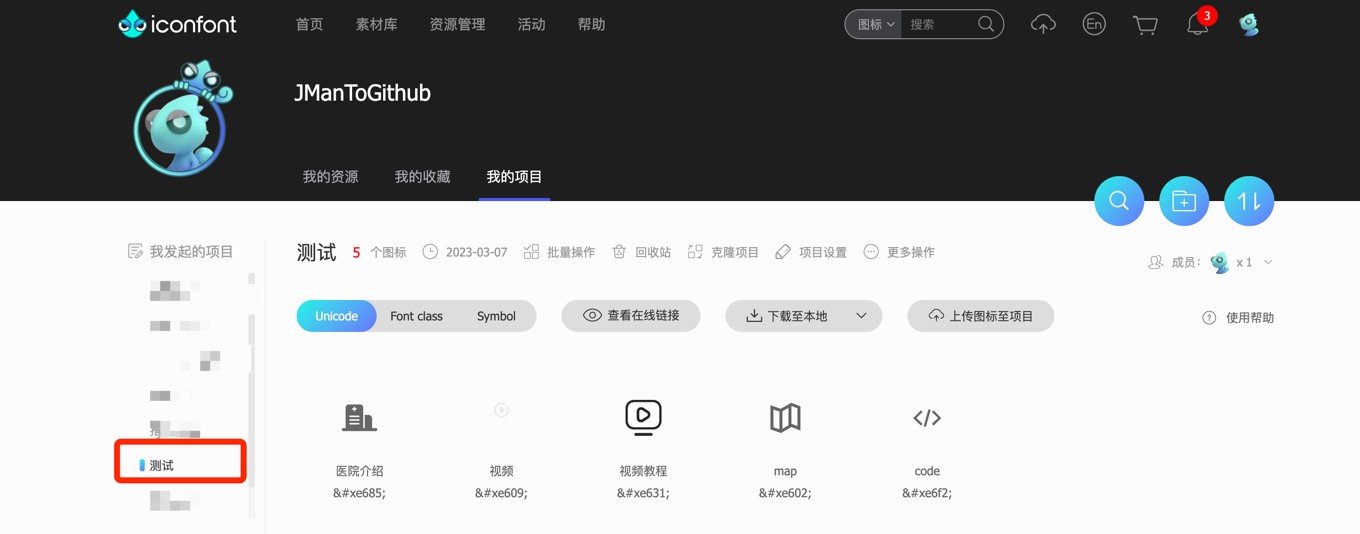Open 更多操作 more actions
The width and height of the screenshot is (1360, 534).
click(899, 252)
